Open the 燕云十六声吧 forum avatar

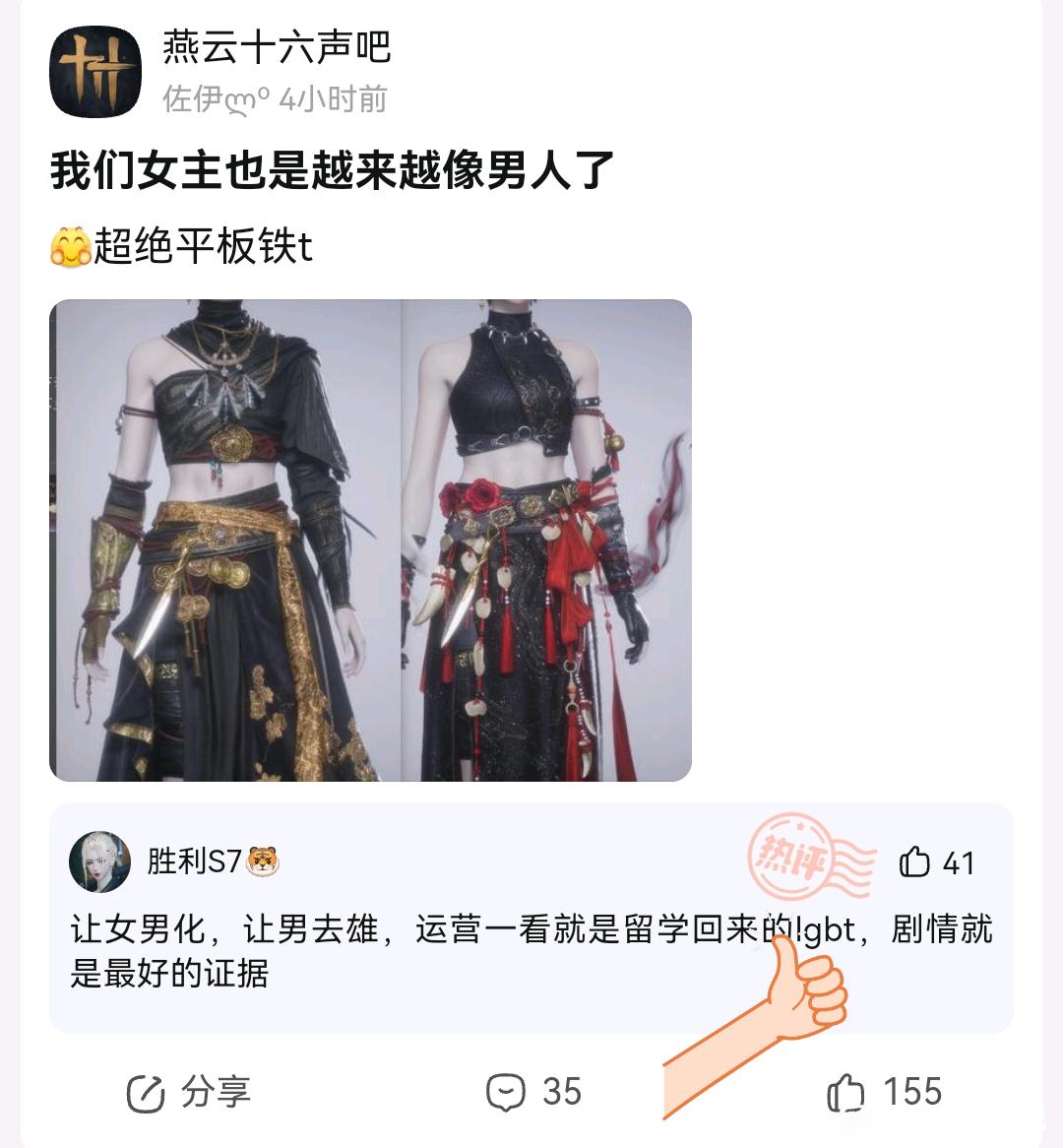(95, 72)
